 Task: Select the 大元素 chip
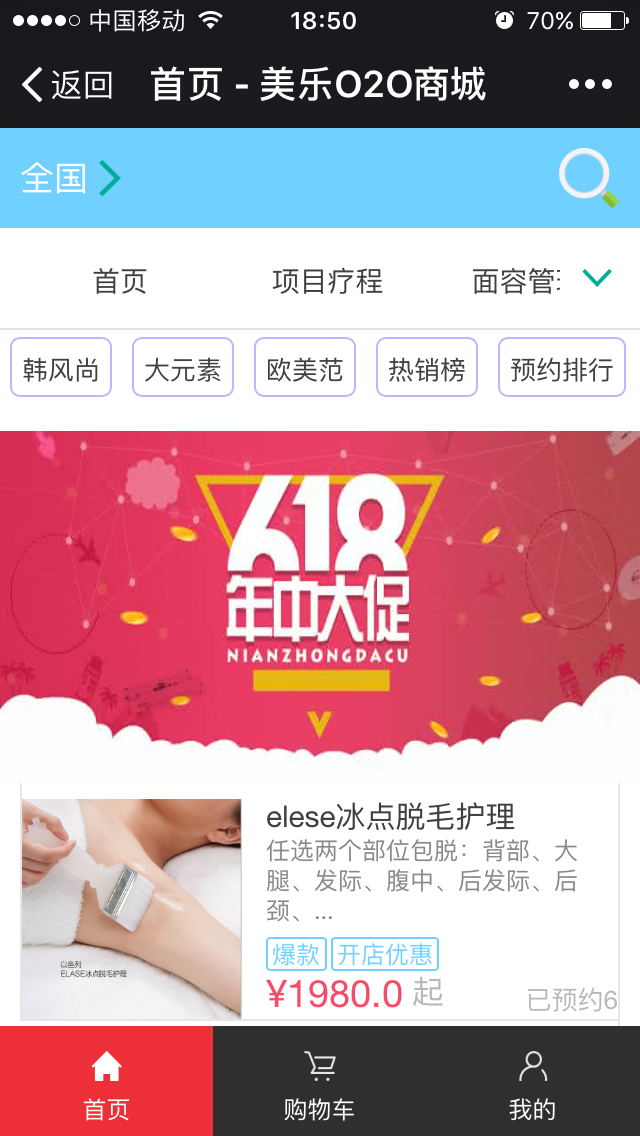(183, 368)
